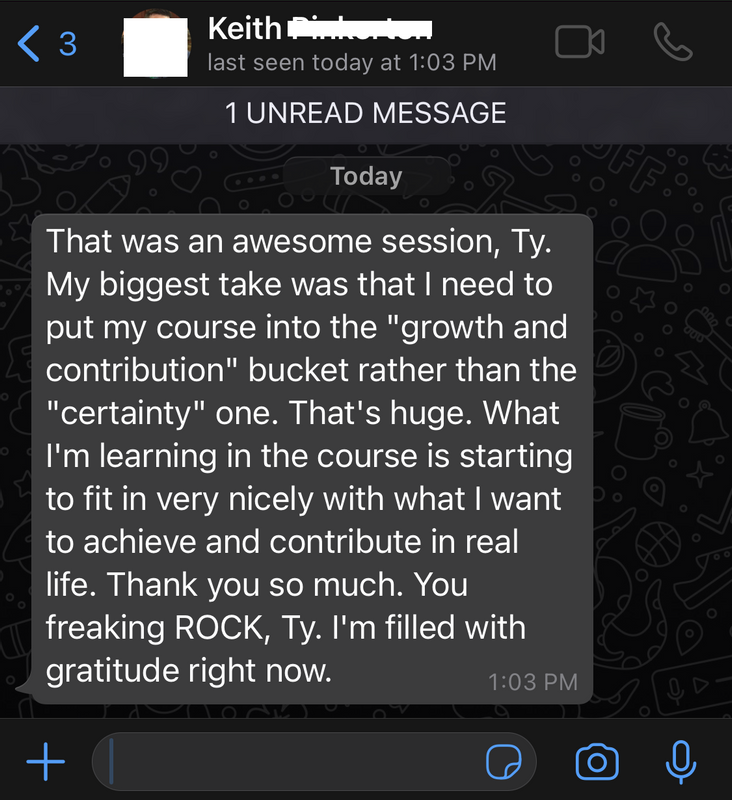Open the camera to send a photo

[x=597, y=763]
